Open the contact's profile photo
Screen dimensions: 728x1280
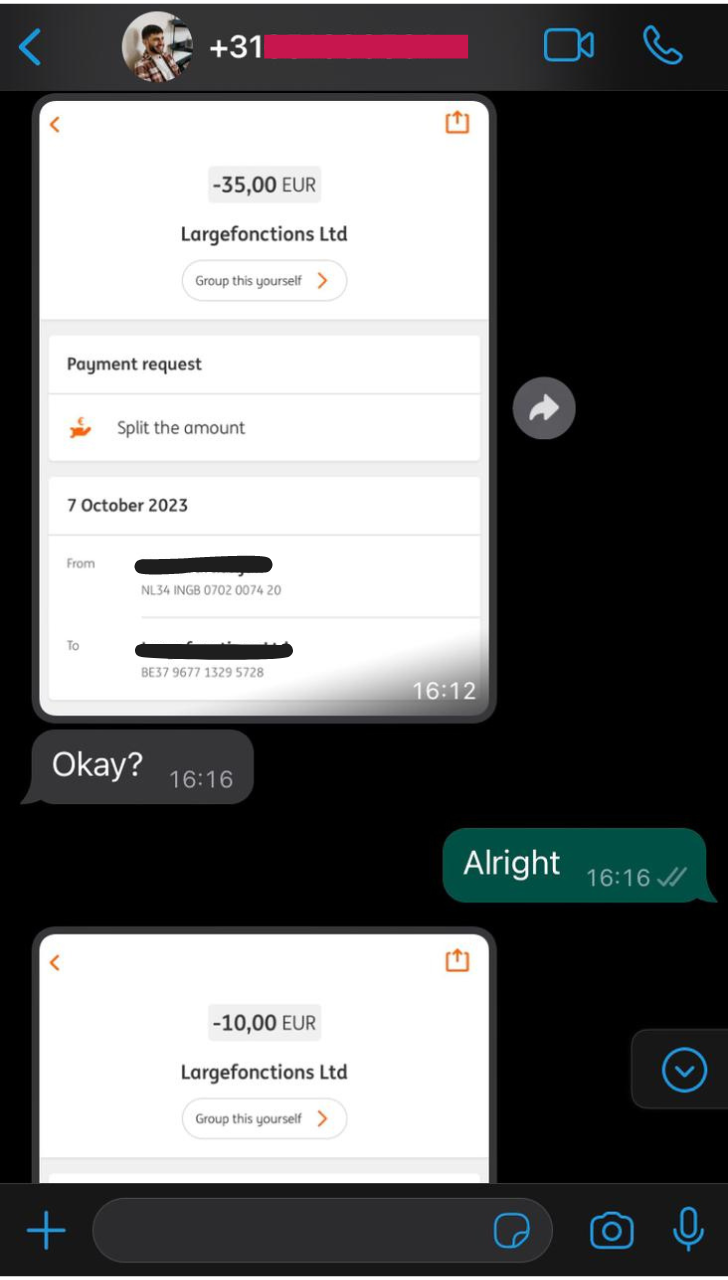click(x=157, y=47)
